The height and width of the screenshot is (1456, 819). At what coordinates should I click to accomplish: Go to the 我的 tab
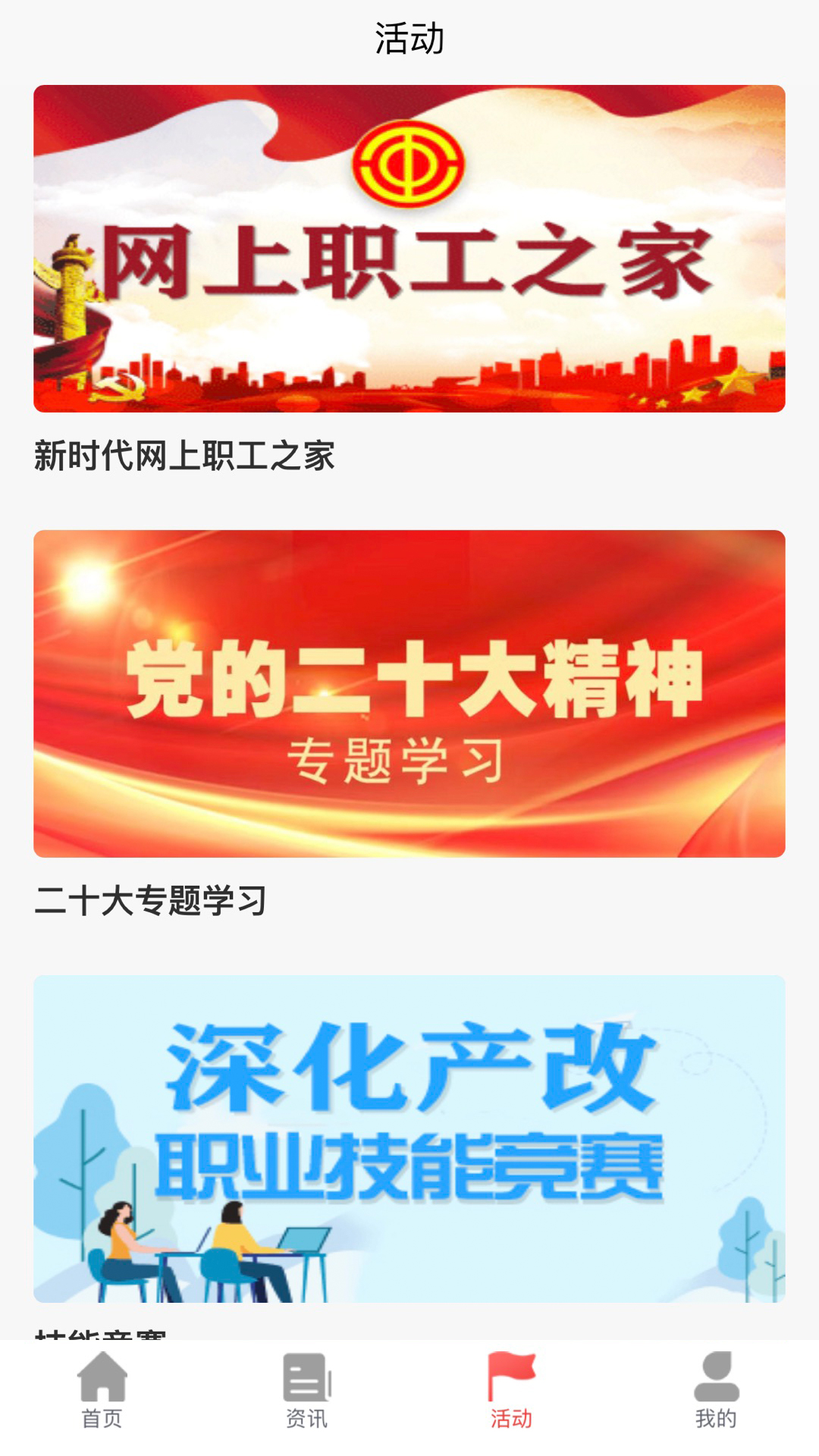[x=716, y=1391]
